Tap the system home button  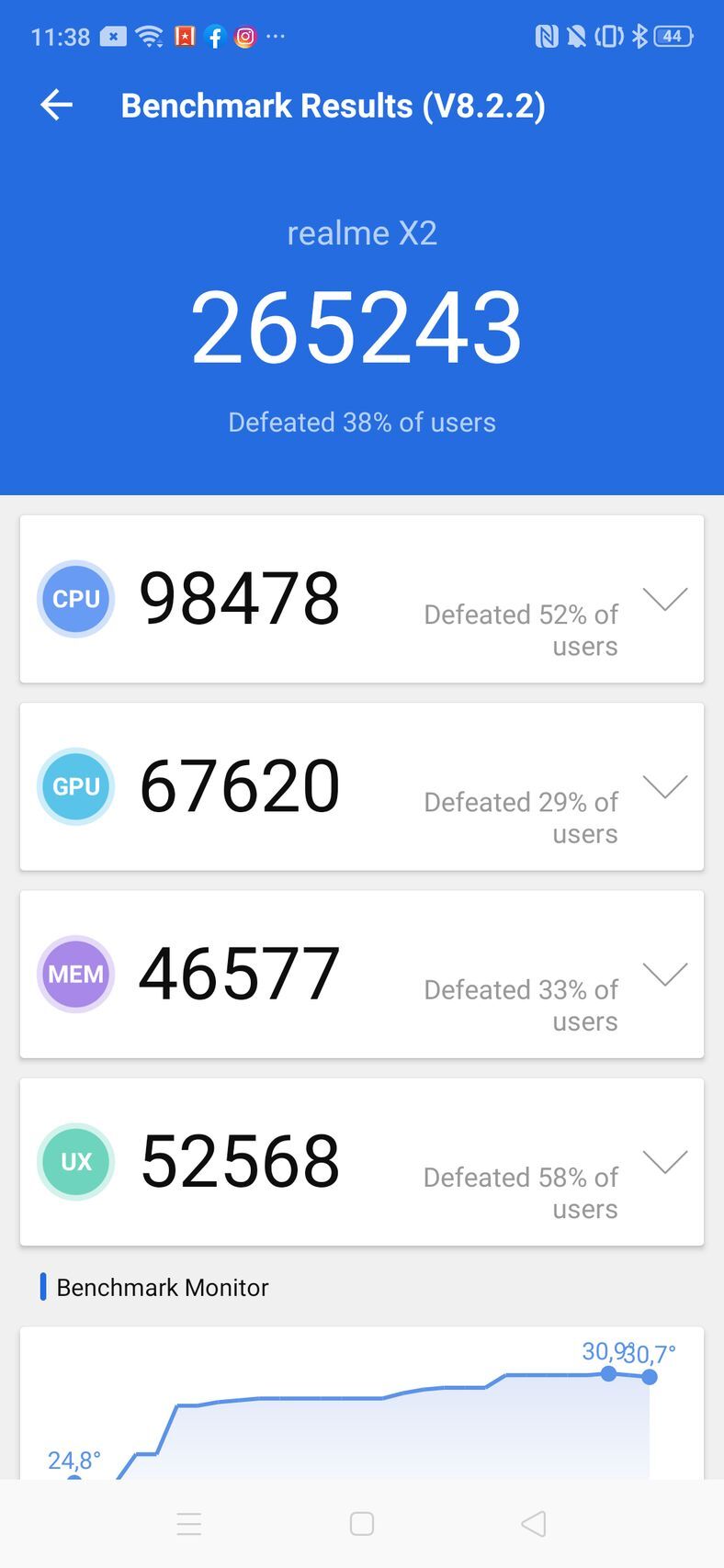[362, 1524]
